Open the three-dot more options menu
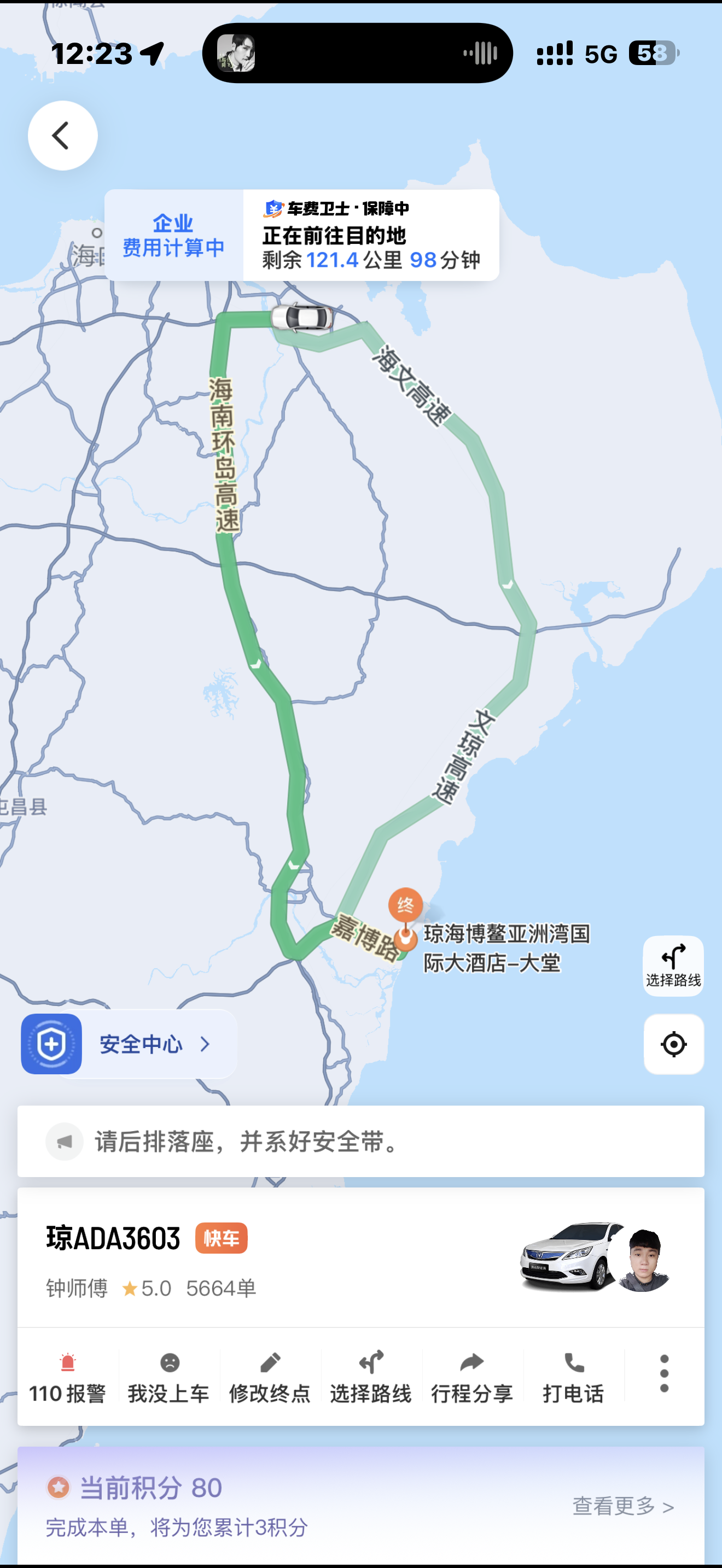The width and height of the screenshot is (722, 1568). coord(664,1374)
